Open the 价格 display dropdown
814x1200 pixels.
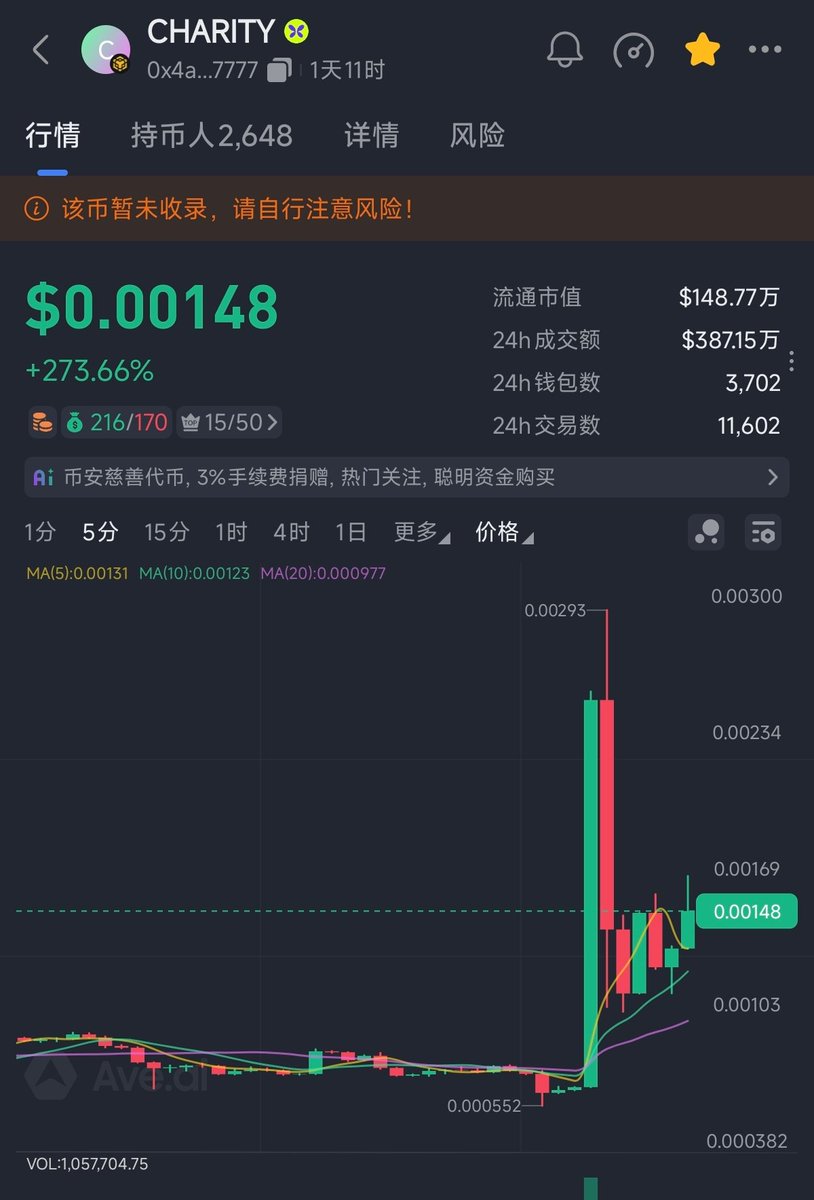504,532
